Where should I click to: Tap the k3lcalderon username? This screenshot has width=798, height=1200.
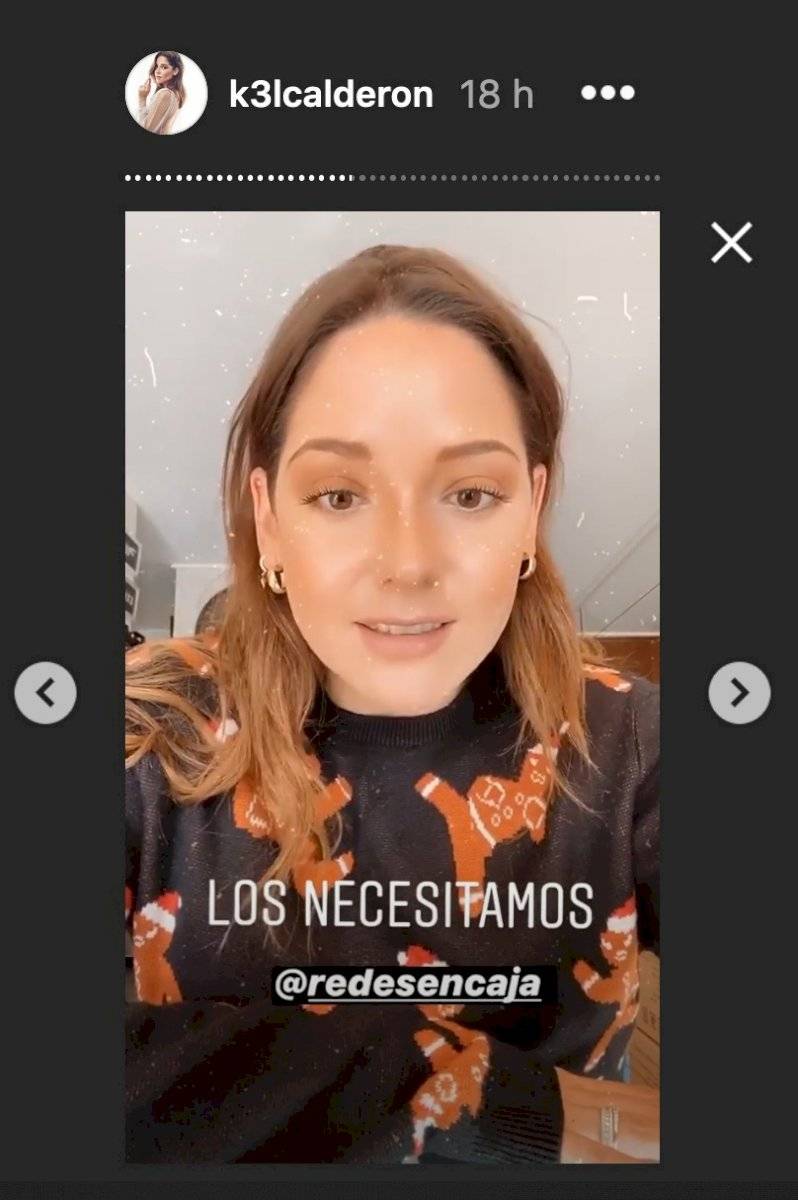pyautogui.click(x=331, y=94)
